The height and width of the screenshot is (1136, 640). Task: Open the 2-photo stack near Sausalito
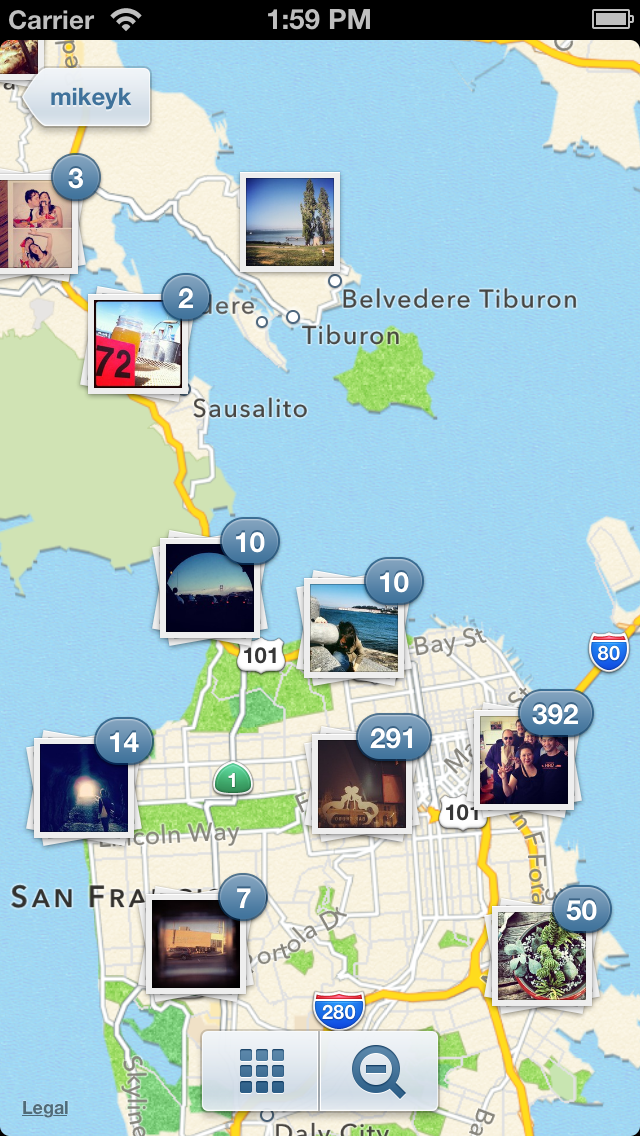[x=138, y=343]
